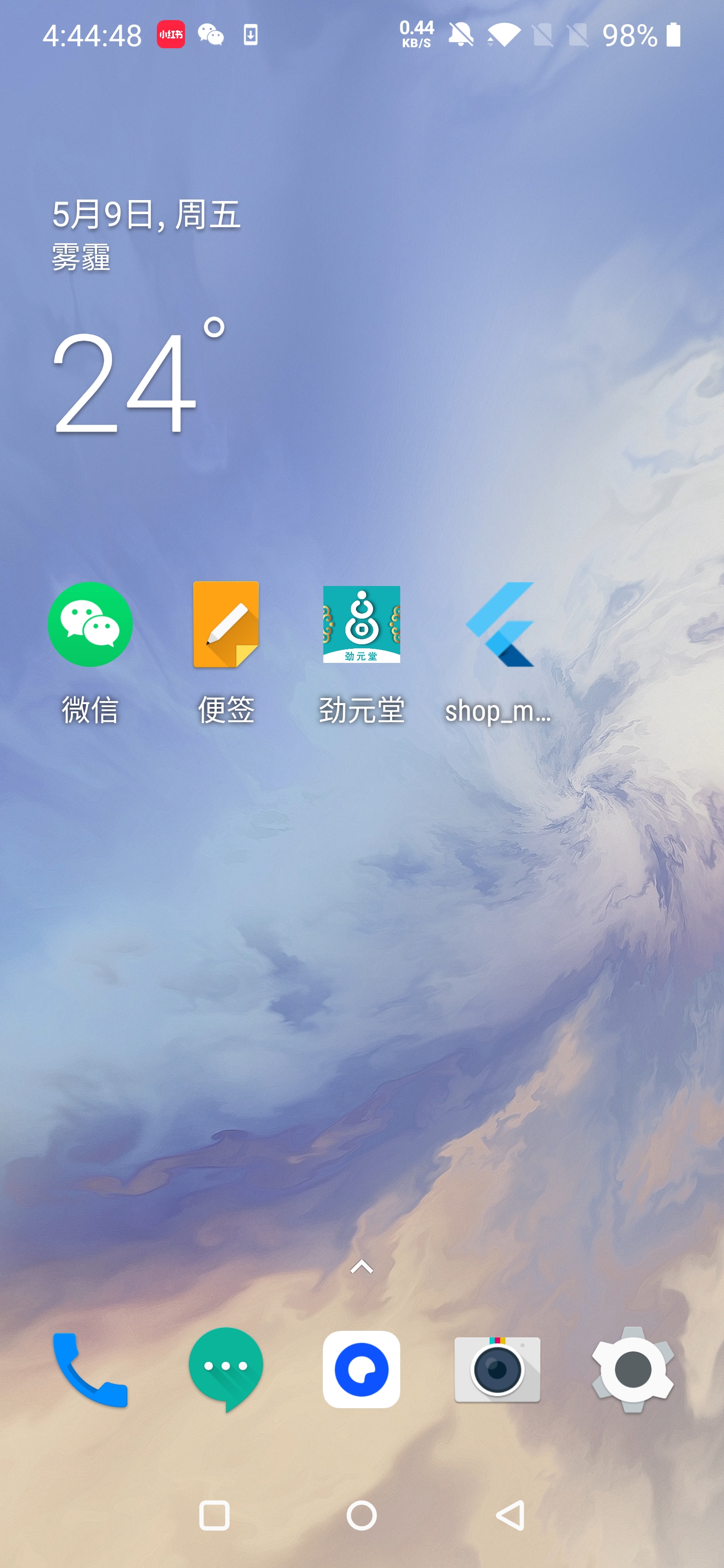Open the WeChat (微信) app
Viewport: 724px width, 1568px height.
(x=90, y=625)
